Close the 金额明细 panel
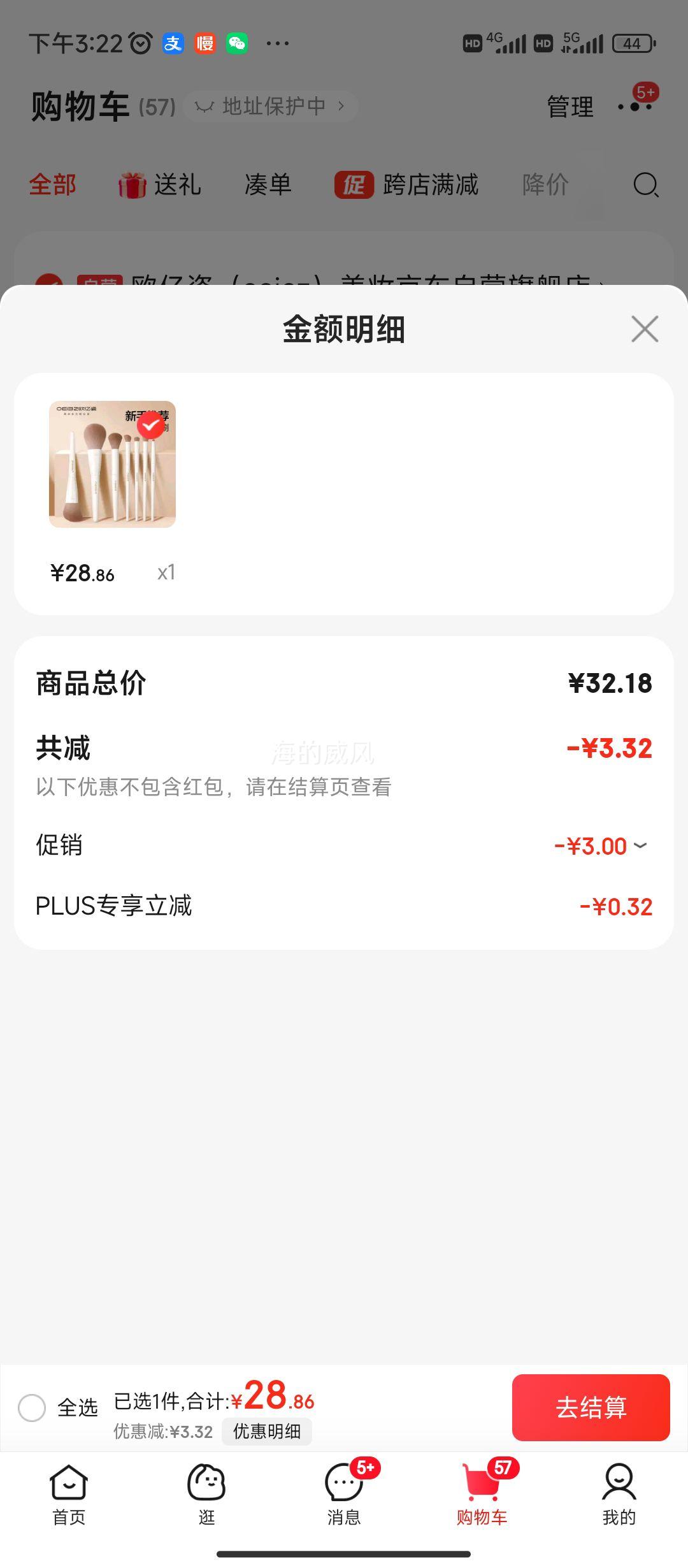This screenshot has height=1568, width=688. (x=645, y=329)
